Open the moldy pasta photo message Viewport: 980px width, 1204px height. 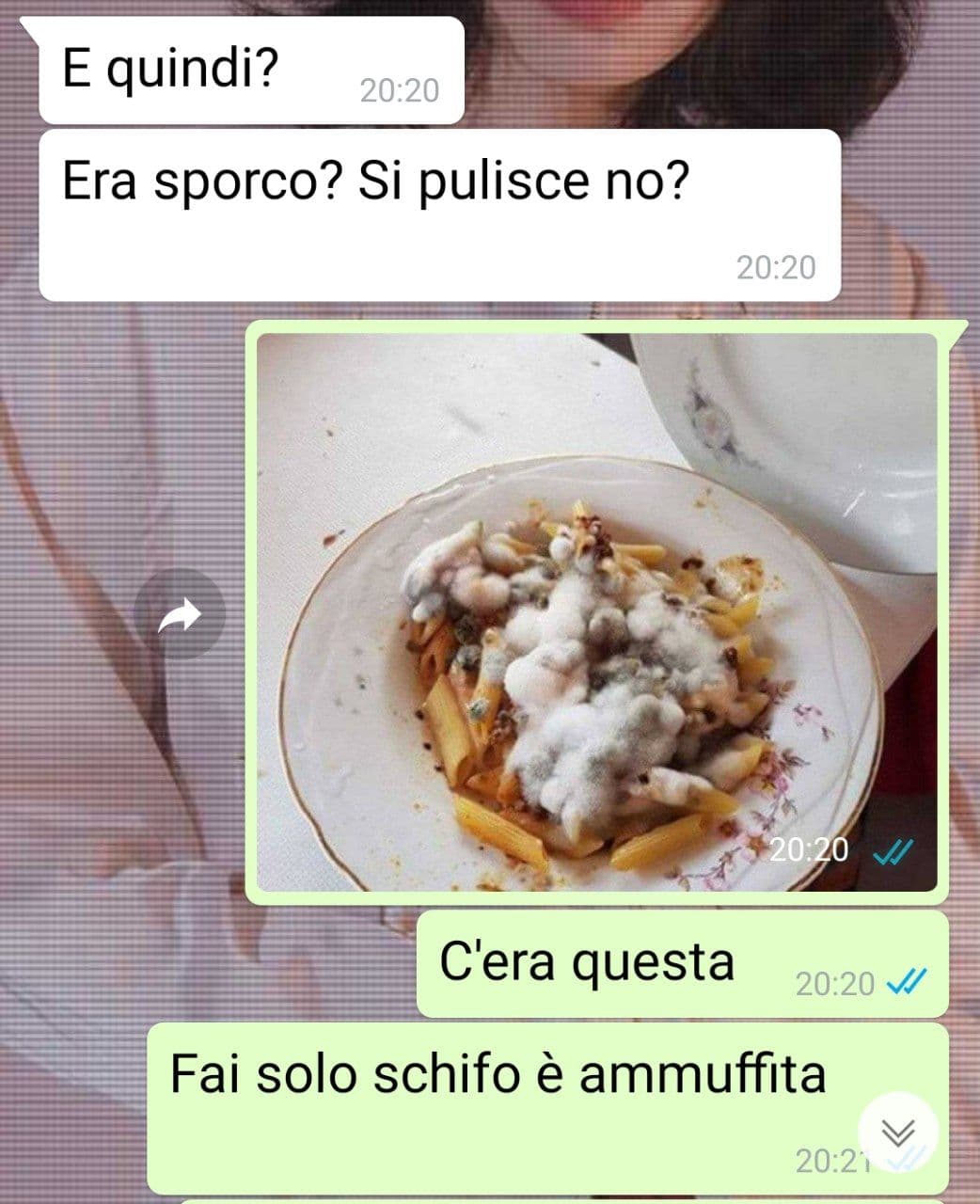pos(596,611)
